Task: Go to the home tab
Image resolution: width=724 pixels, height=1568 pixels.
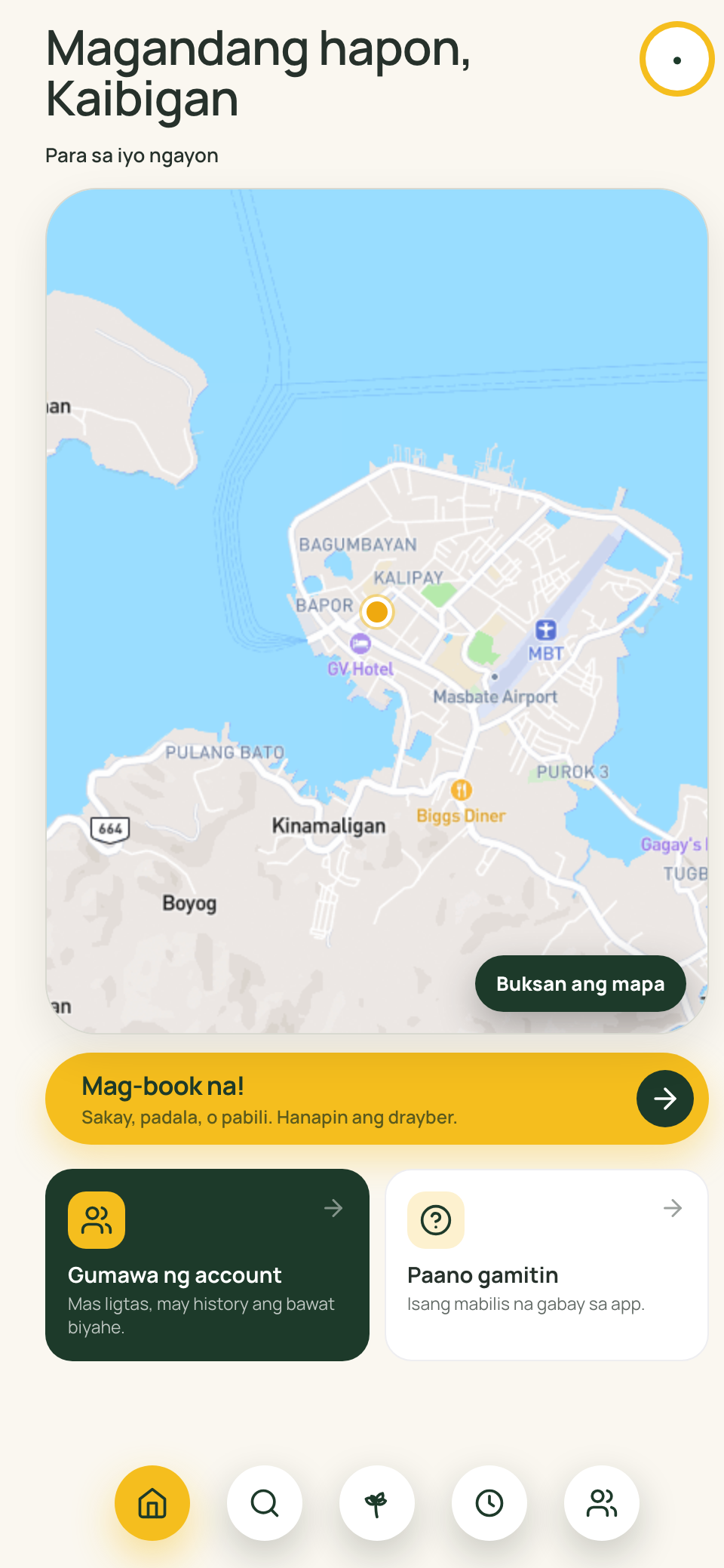Action: tap(152, 1503)
